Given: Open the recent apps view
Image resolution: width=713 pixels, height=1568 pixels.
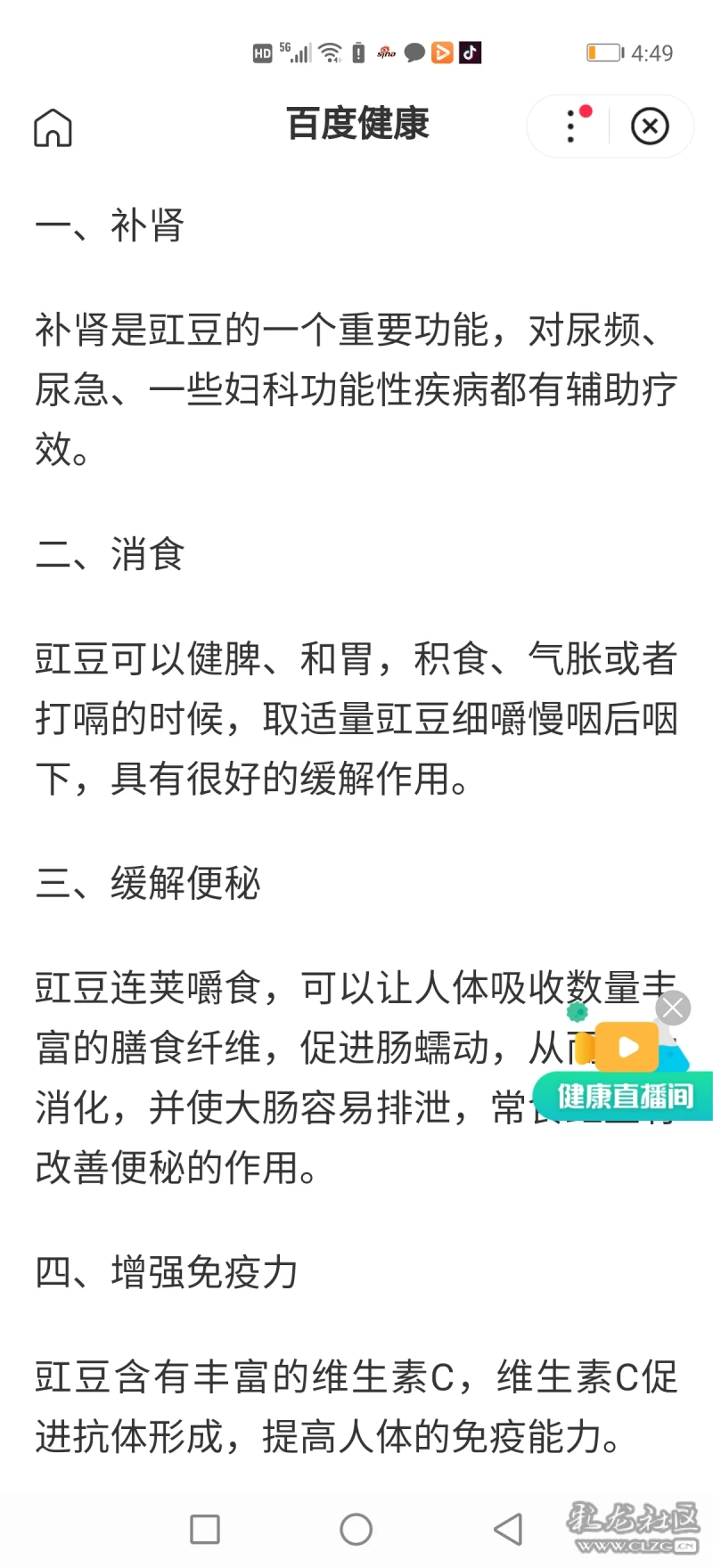Looking at the screenshot, I should pos(205,1529).
